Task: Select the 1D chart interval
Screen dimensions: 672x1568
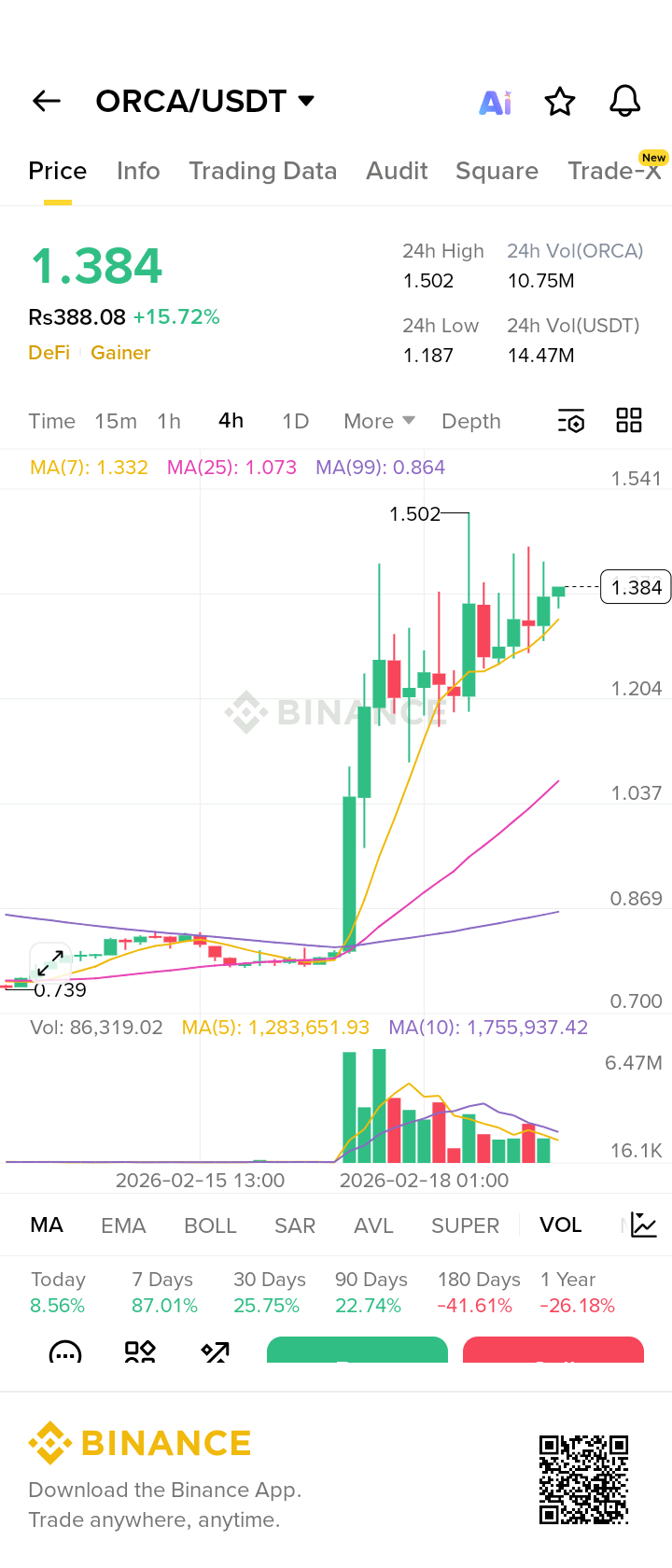Action: pyautogui.click(x=295, y=421)
